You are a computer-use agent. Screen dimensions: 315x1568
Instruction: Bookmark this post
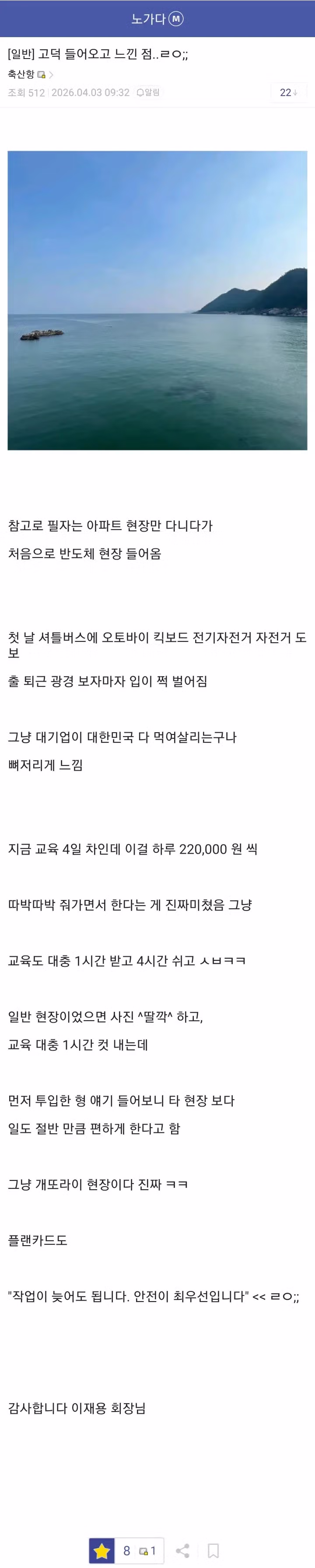213,1551
